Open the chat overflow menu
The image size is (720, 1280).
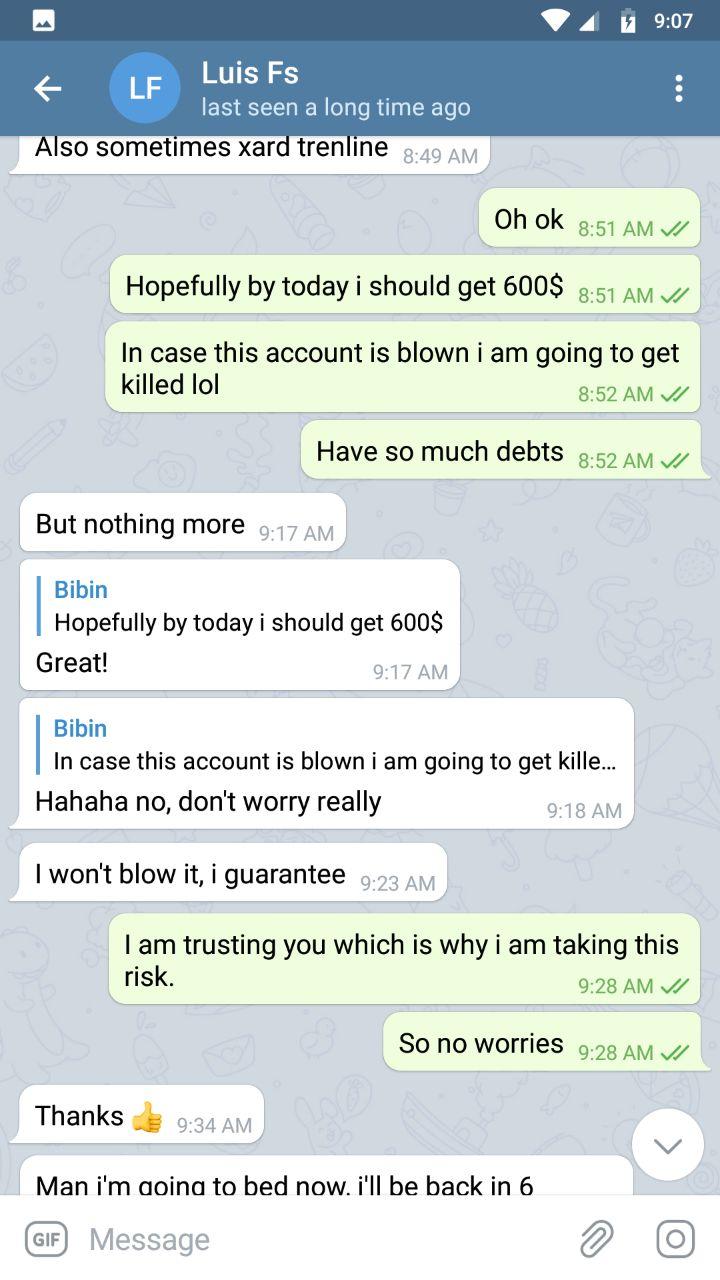click(x=678, y=89)
